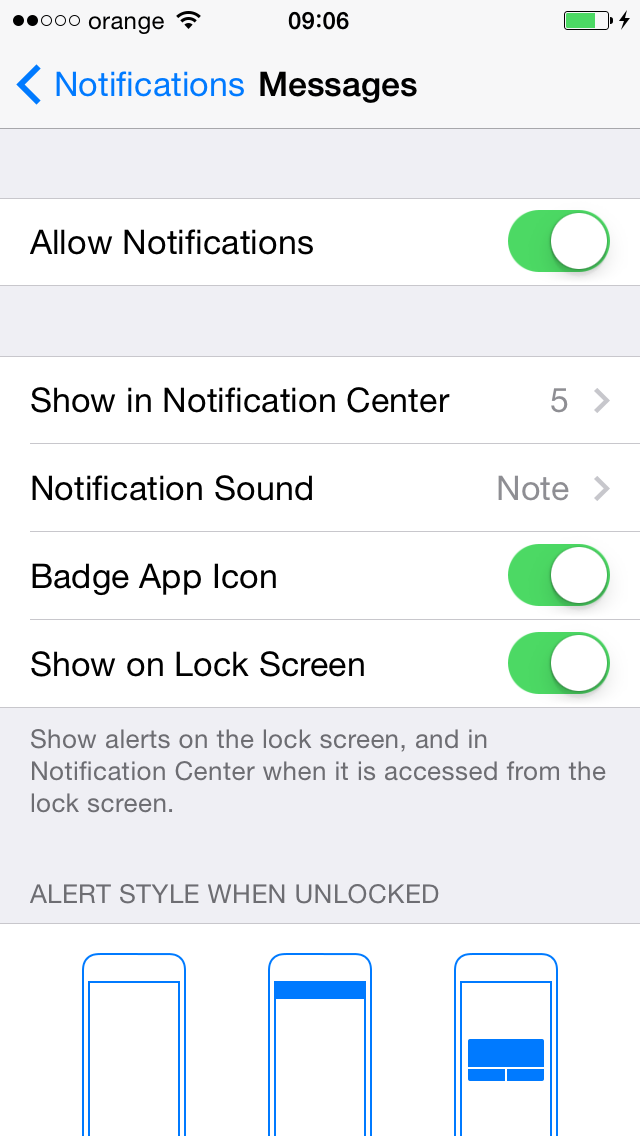Toggle Show on Lock Screen off
Screen dimensions: 640x1136
point(558,665)
